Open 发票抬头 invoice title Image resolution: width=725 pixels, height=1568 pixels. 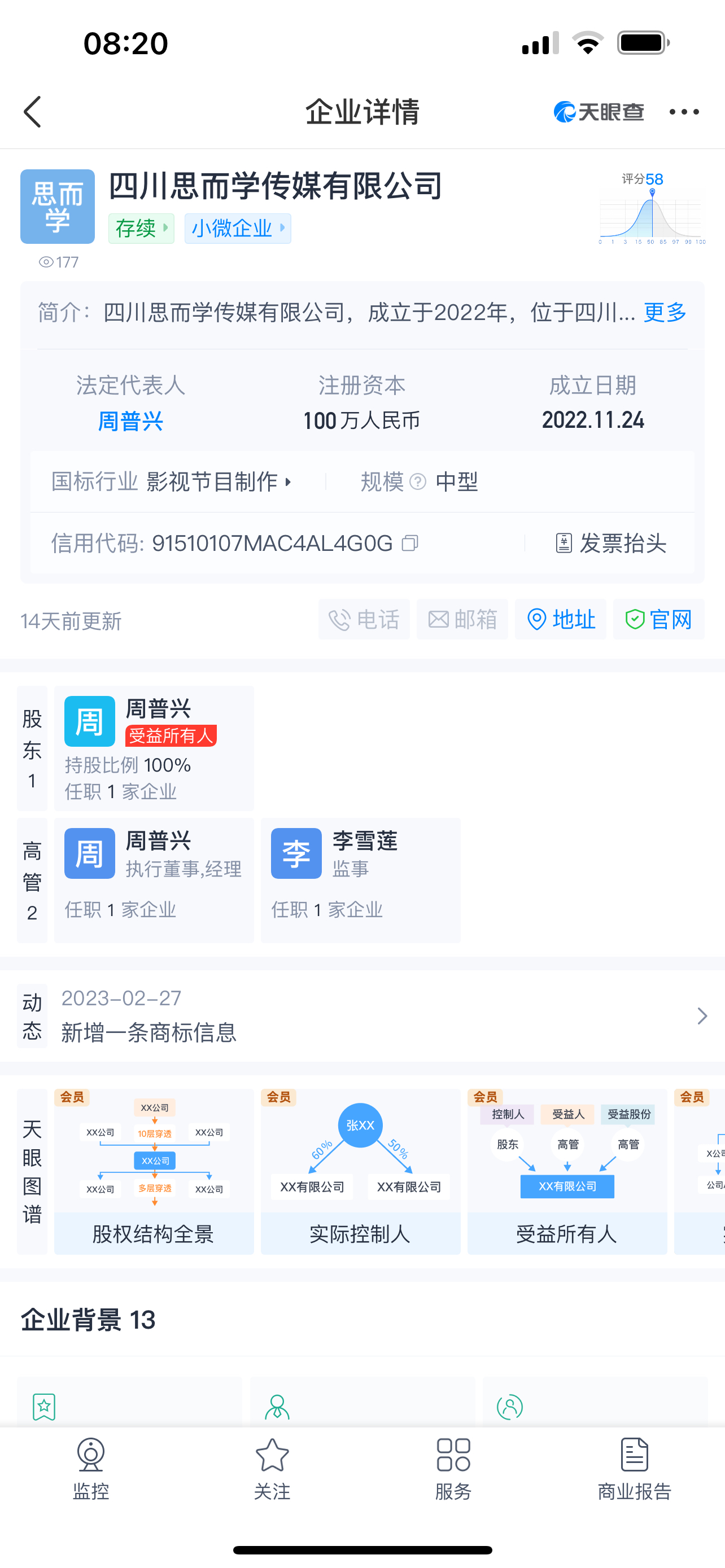coord(611,543)
